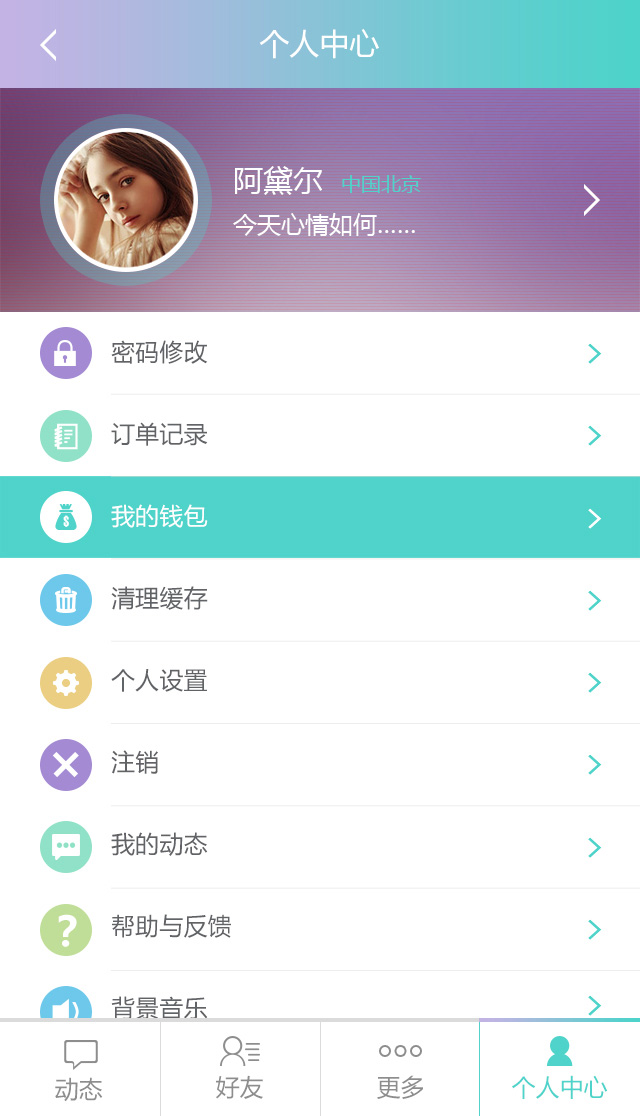Viewport: 640px width, 1116px height.
Task: View 订单记录 order history
Action: tap(320, 435)
